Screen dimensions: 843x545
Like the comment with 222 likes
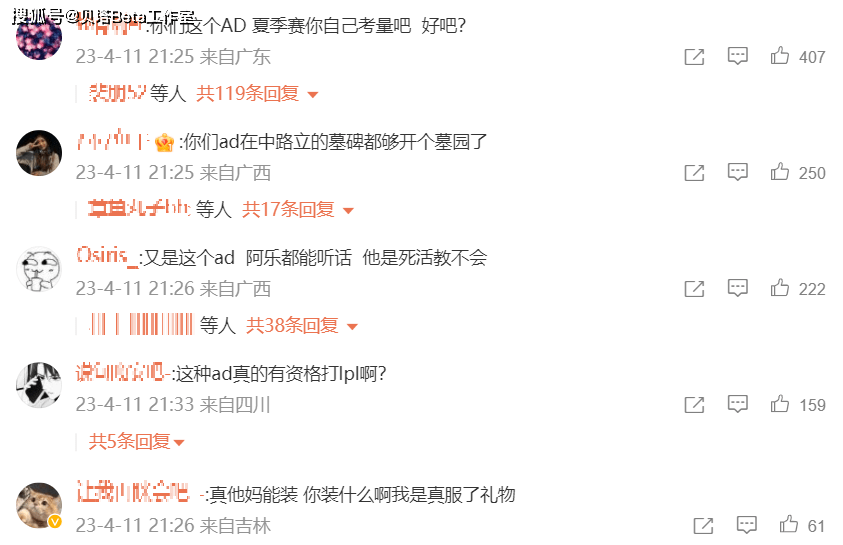[780, 289]
